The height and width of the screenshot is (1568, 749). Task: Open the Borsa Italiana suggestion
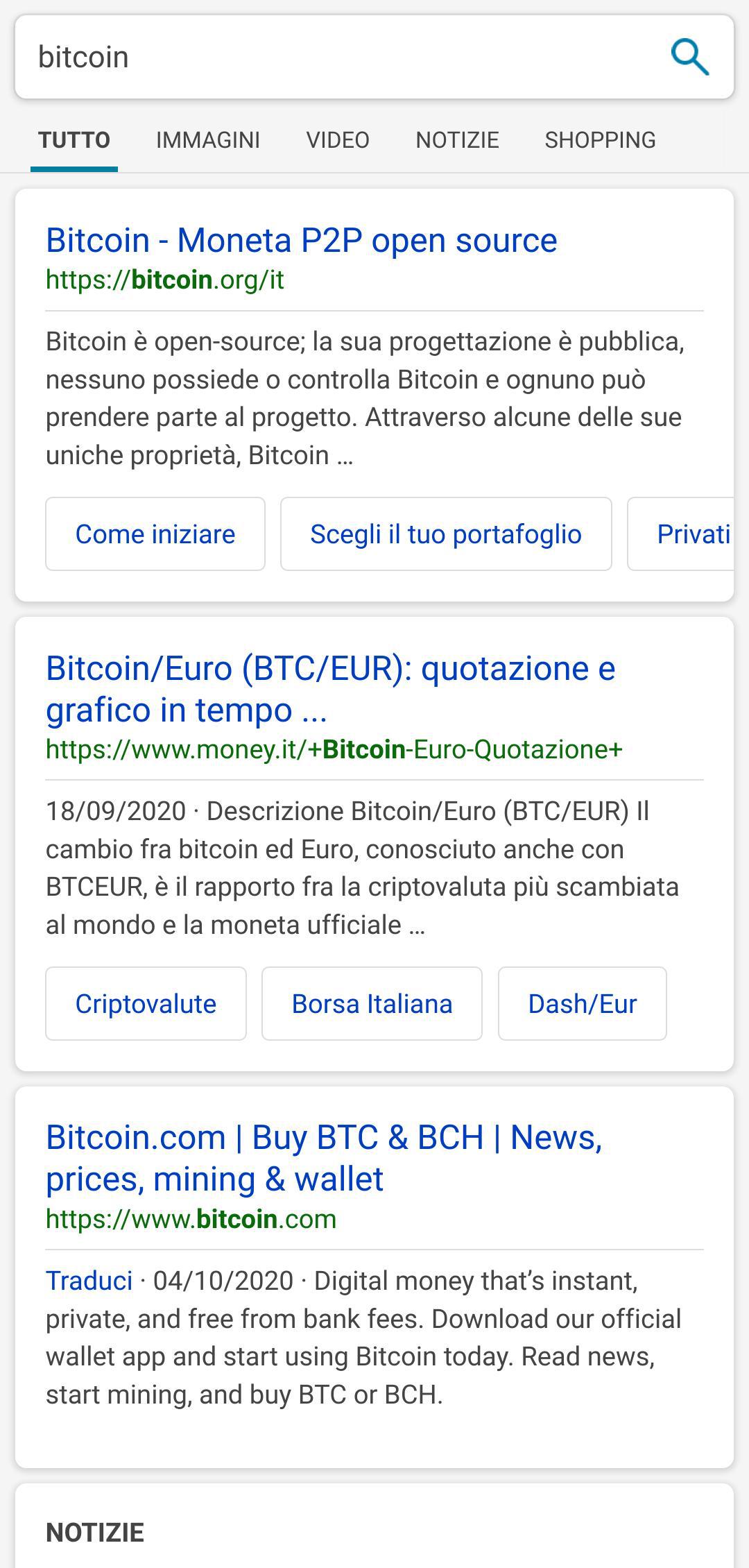(372, 1003)
